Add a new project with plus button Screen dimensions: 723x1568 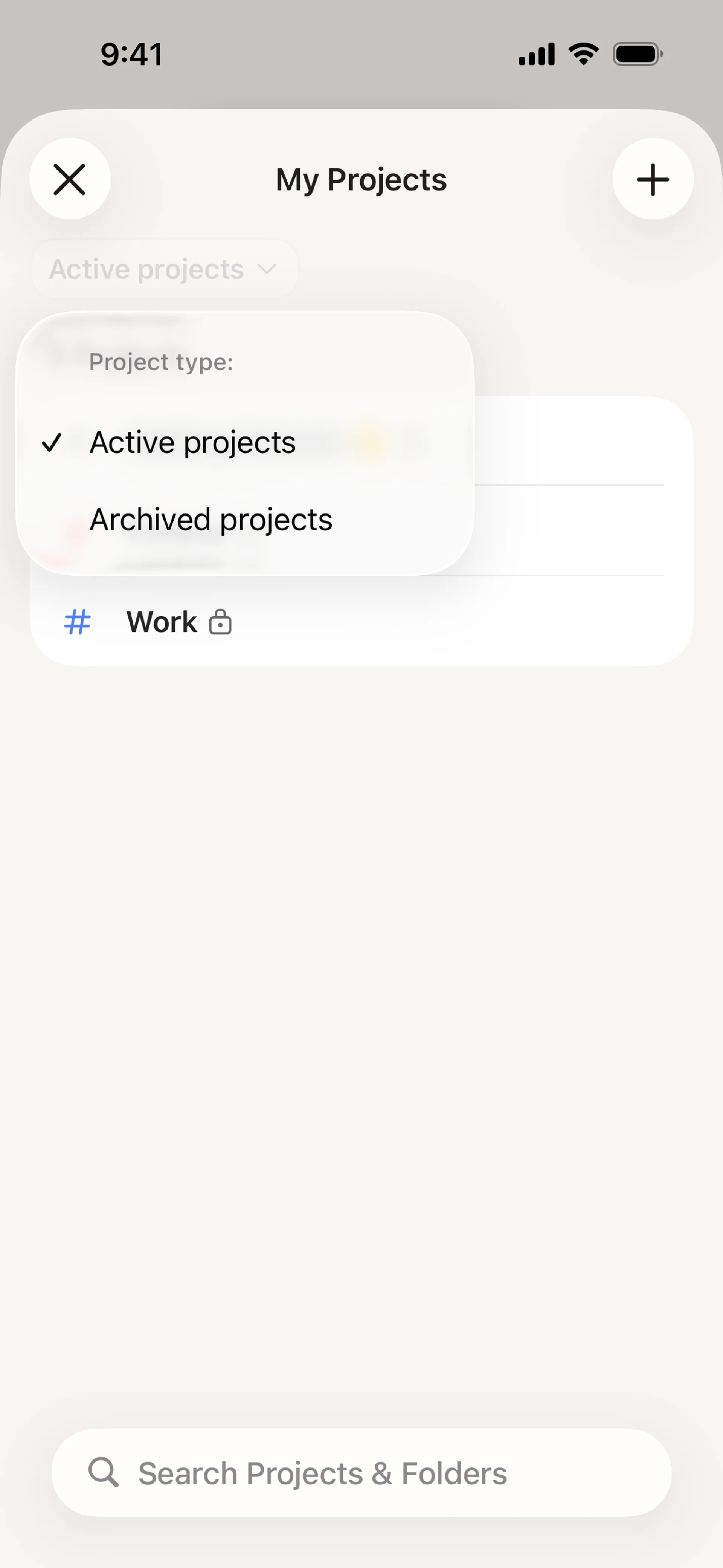coord(653,180)
